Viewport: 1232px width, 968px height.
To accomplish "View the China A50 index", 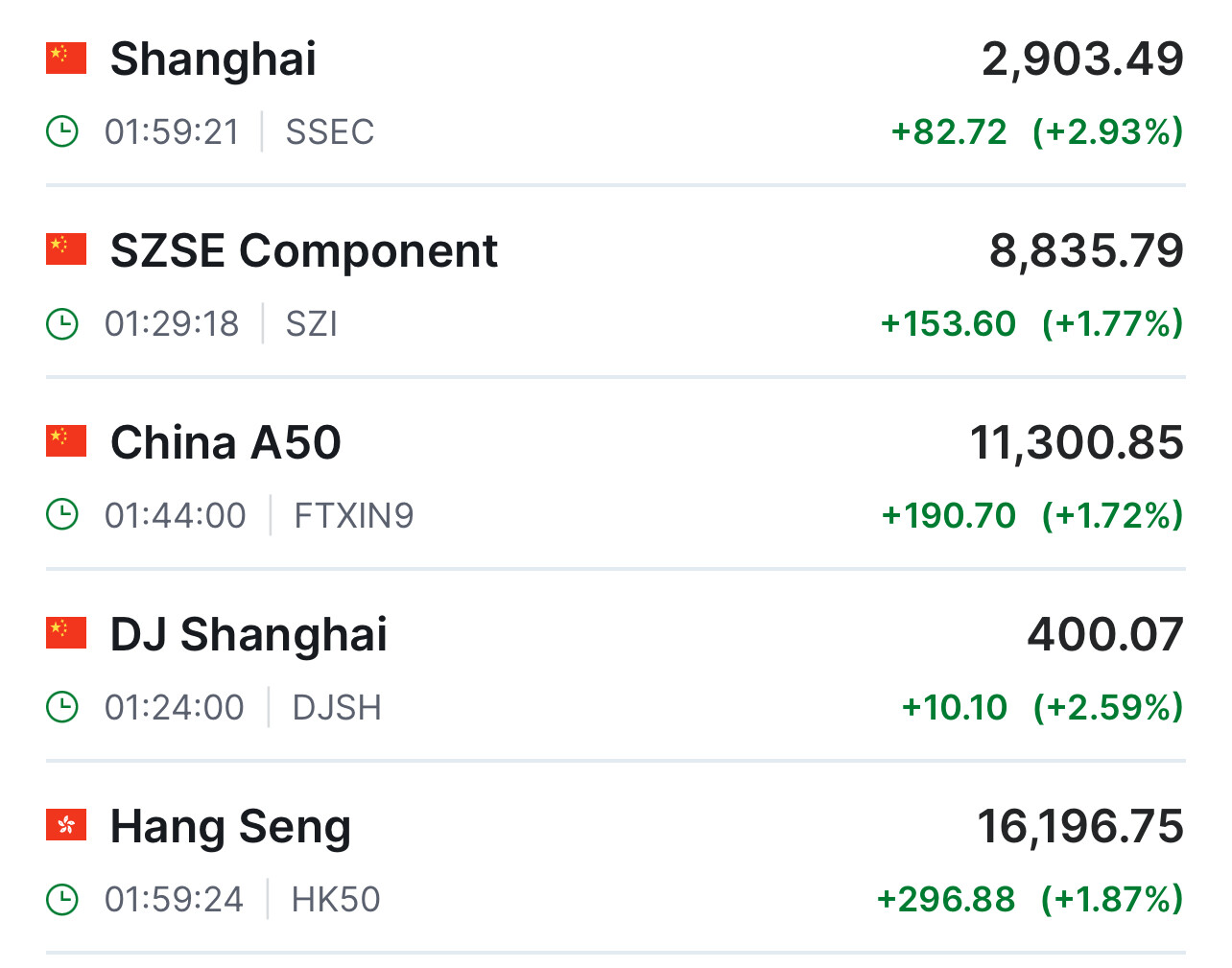I will tap(225, 443).
